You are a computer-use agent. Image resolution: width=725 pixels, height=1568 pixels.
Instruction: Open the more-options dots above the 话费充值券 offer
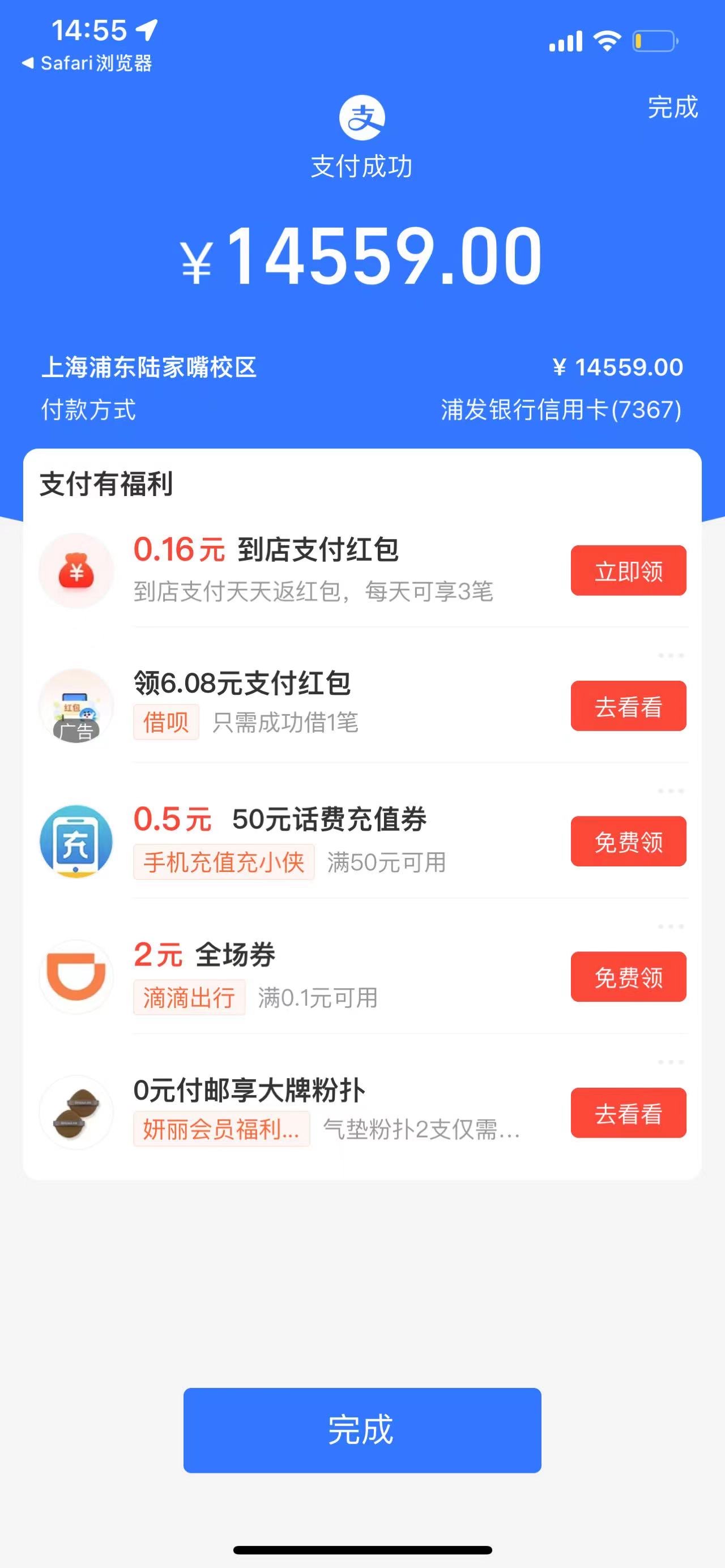tap(670, 791)
